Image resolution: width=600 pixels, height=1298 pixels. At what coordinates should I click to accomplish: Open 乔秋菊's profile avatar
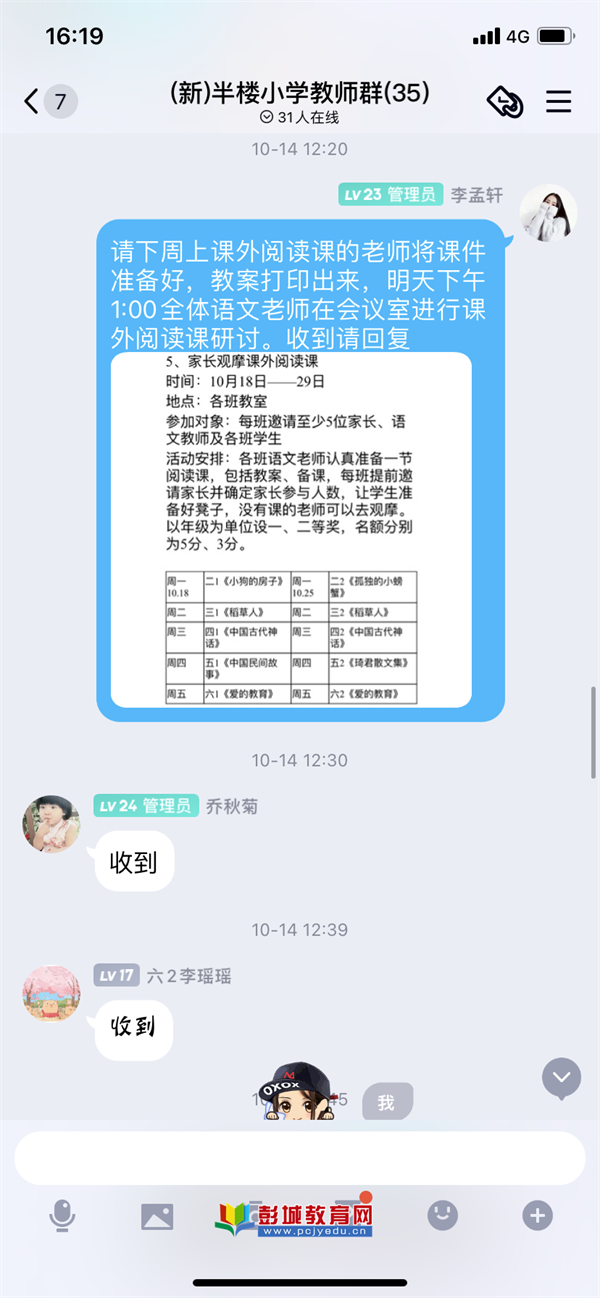(x=51, y=823)
